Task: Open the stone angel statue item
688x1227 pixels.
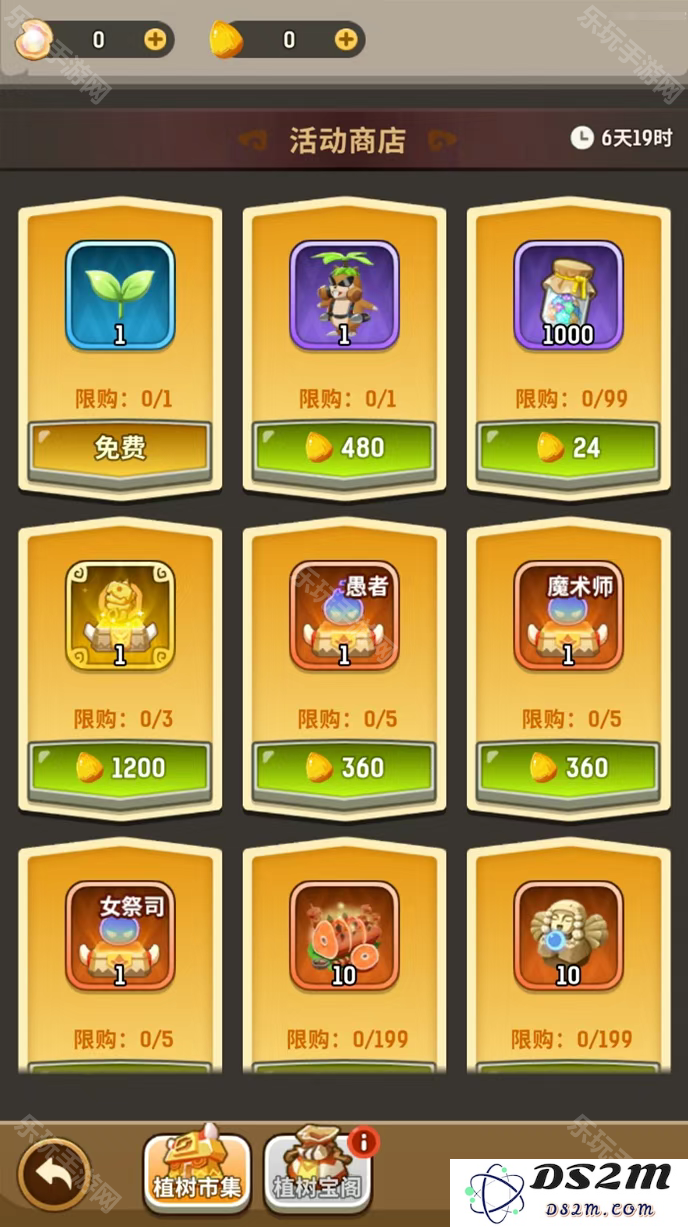Action: coord(568,935)
